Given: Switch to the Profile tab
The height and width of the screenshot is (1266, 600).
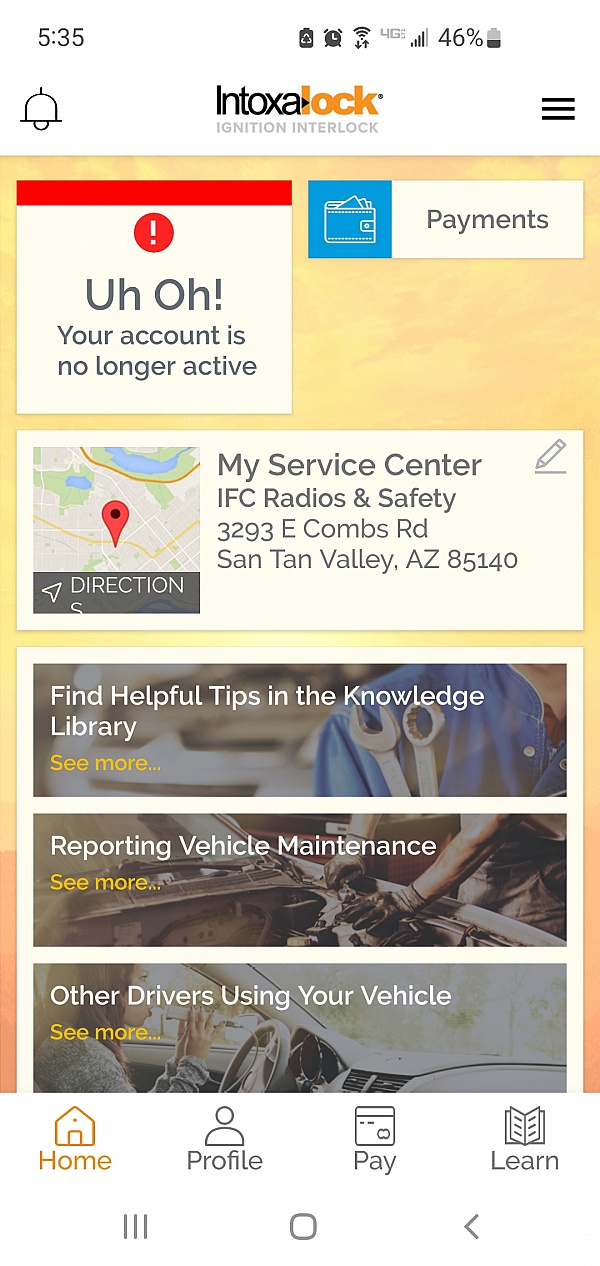Looking at the screenshot, I should point(225,1139).
